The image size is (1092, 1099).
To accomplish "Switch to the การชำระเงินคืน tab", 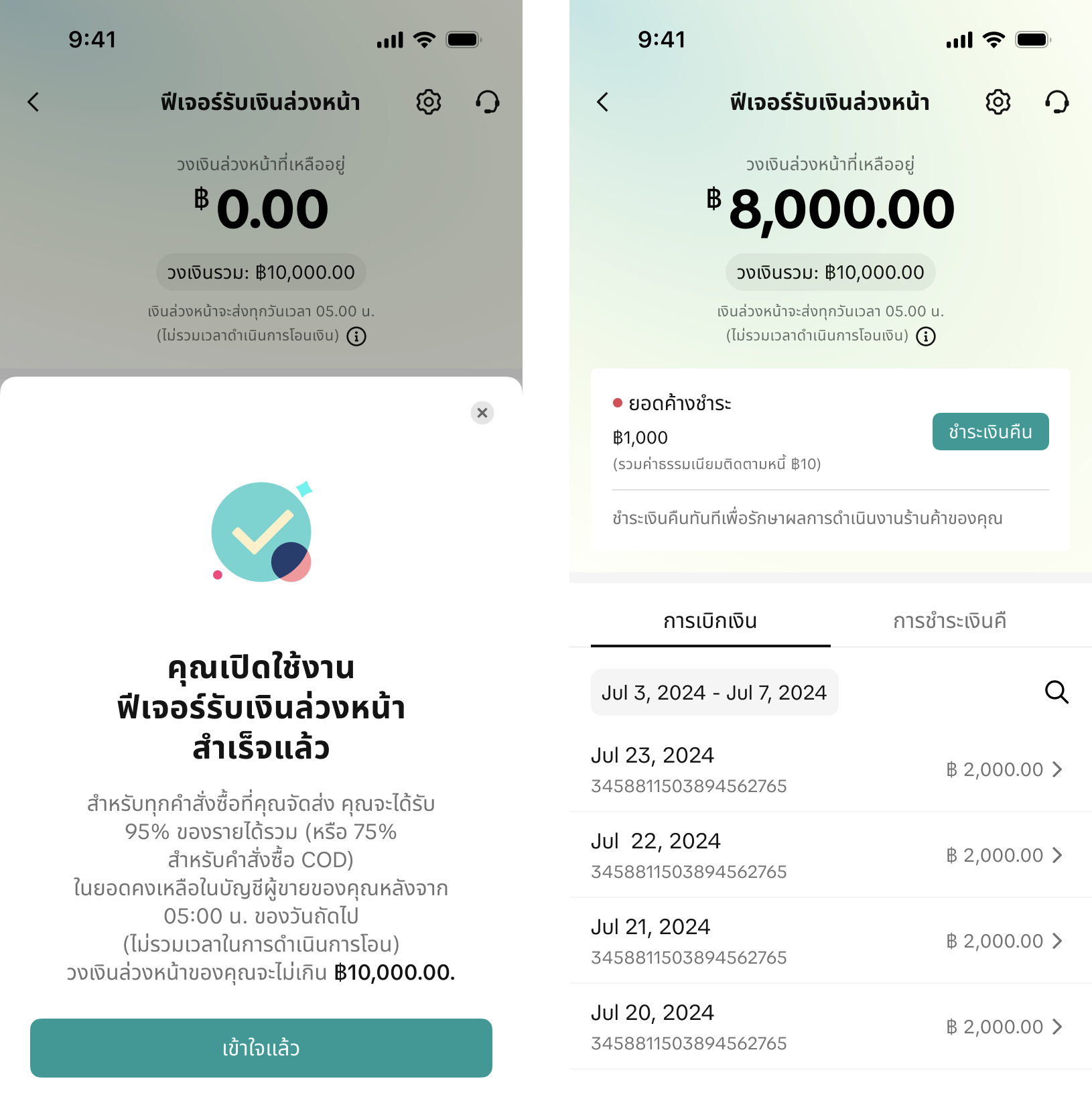I will (949, 621).
